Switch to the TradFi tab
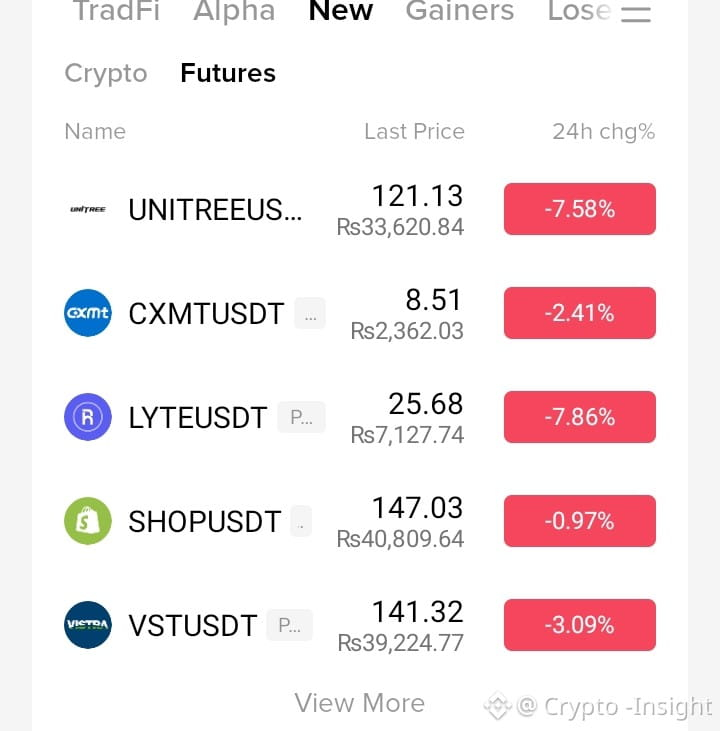 [x=117, y=10]
